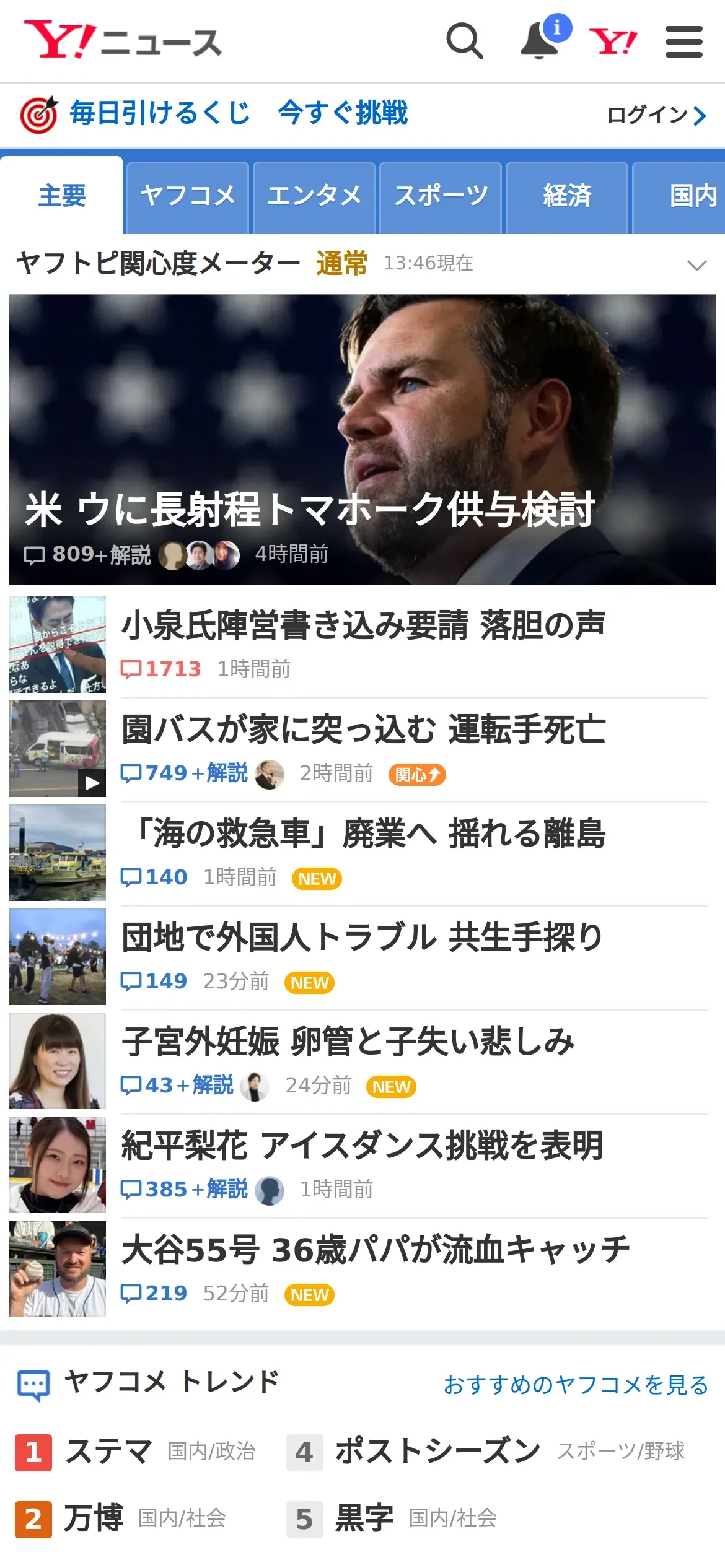This screenshot has height=1568, width=725.
Task: Open 大谷55号 36歳パパが流血キャッチ article
Action: (375, 1249)
